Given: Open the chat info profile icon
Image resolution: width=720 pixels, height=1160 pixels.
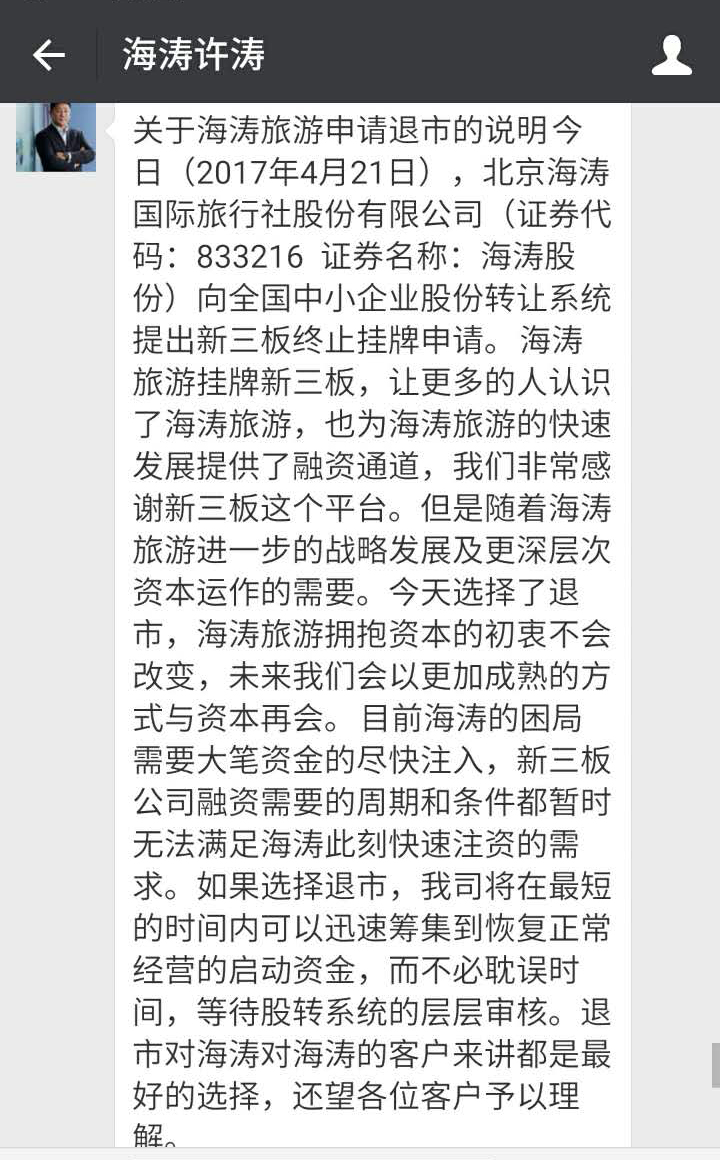Looking at the screenshot, I should point(671,55).
